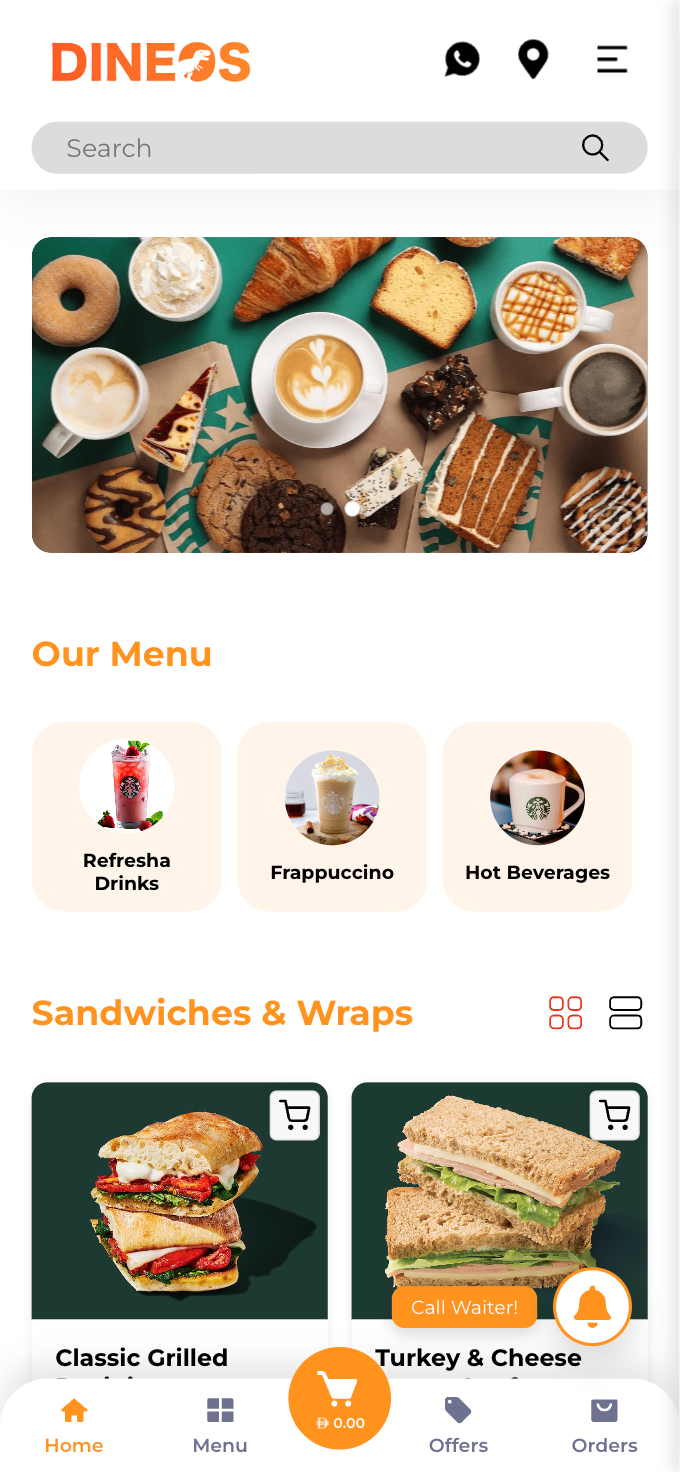Open the location pin
The width and height of the screenshot is (680, 1472).
(533, 60)
